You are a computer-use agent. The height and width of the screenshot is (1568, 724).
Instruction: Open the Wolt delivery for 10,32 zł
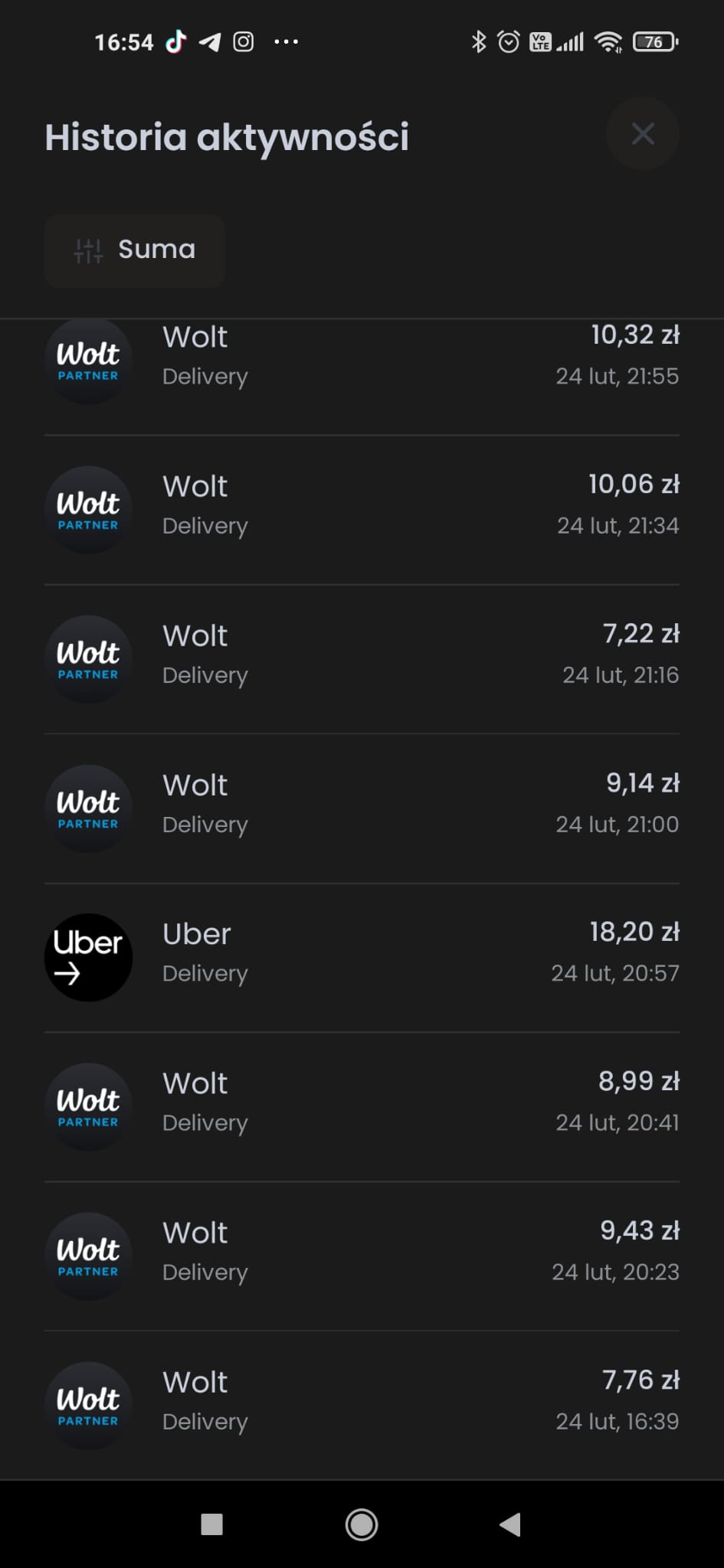coord(362,361)
